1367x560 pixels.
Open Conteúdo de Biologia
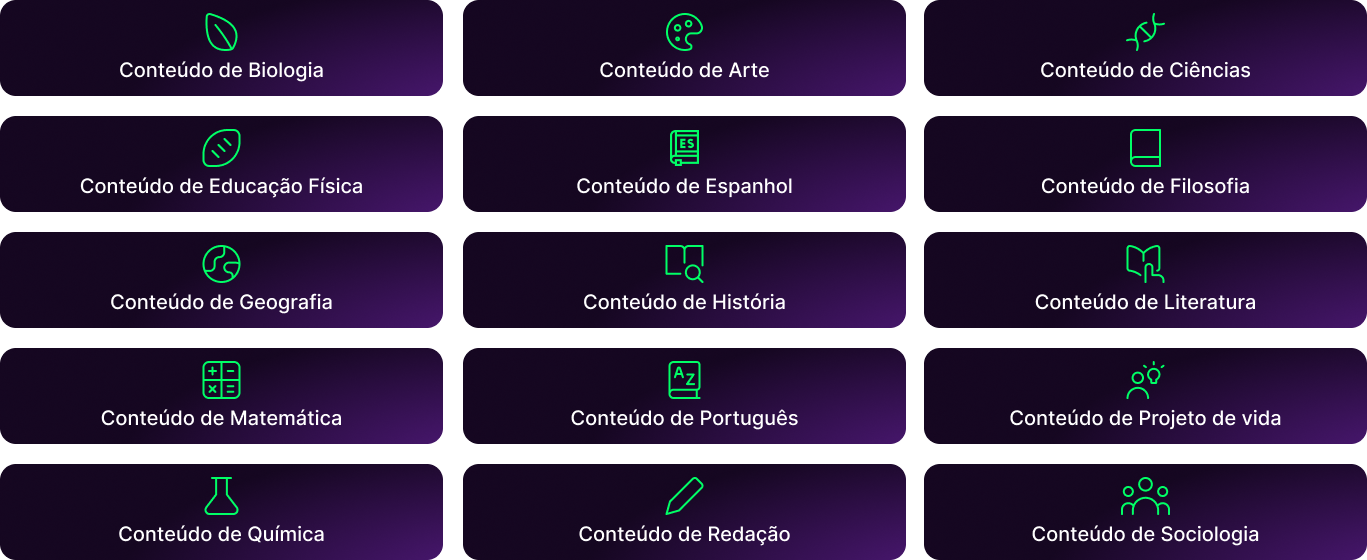[221, 48]
